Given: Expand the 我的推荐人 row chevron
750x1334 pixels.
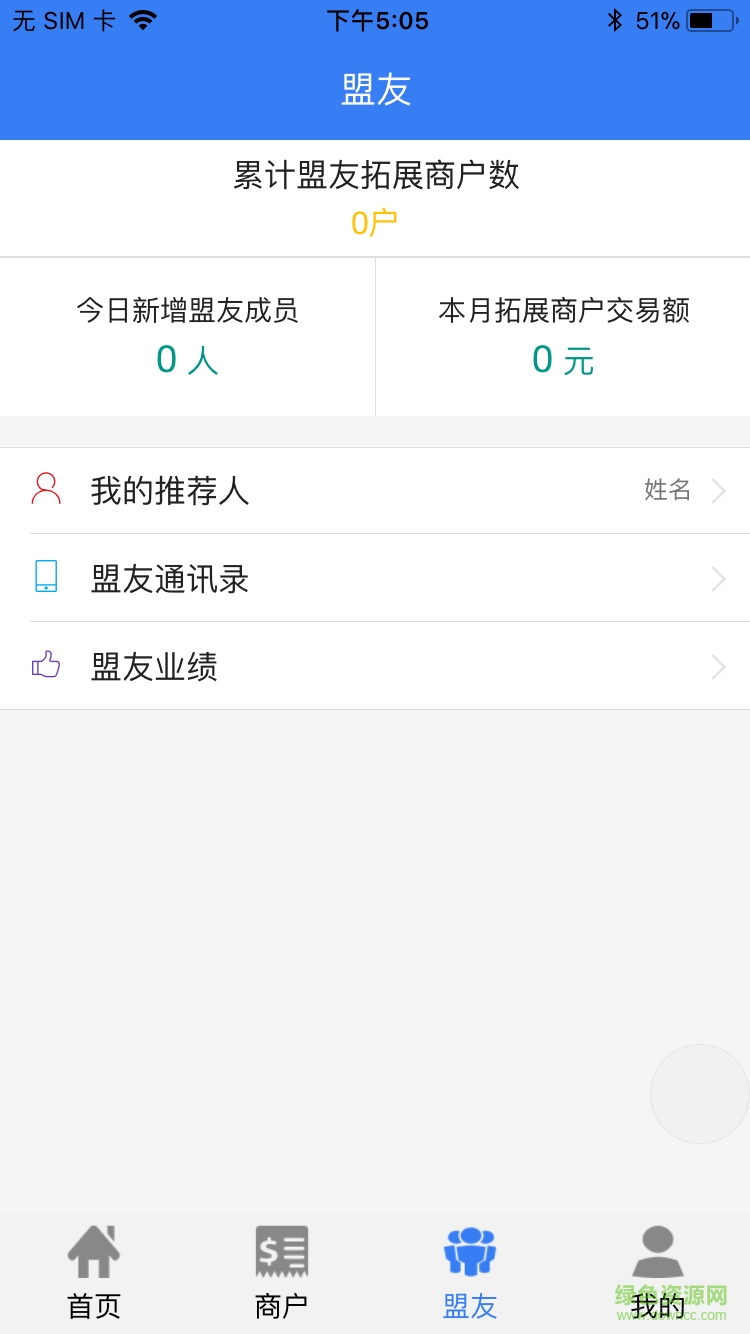Looking at the screenshot, I should (x=718, y=490).
